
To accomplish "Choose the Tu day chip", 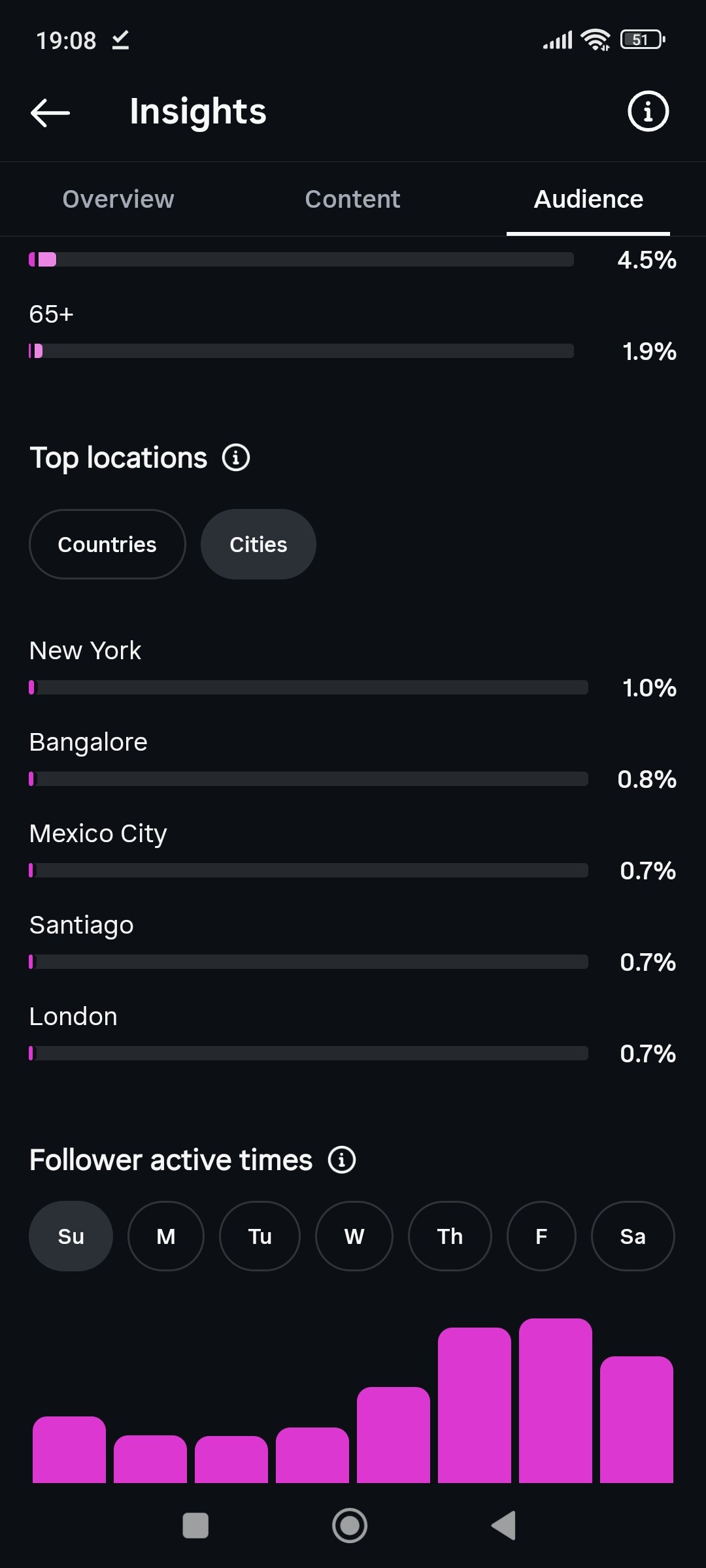I will coord(260,1236).
